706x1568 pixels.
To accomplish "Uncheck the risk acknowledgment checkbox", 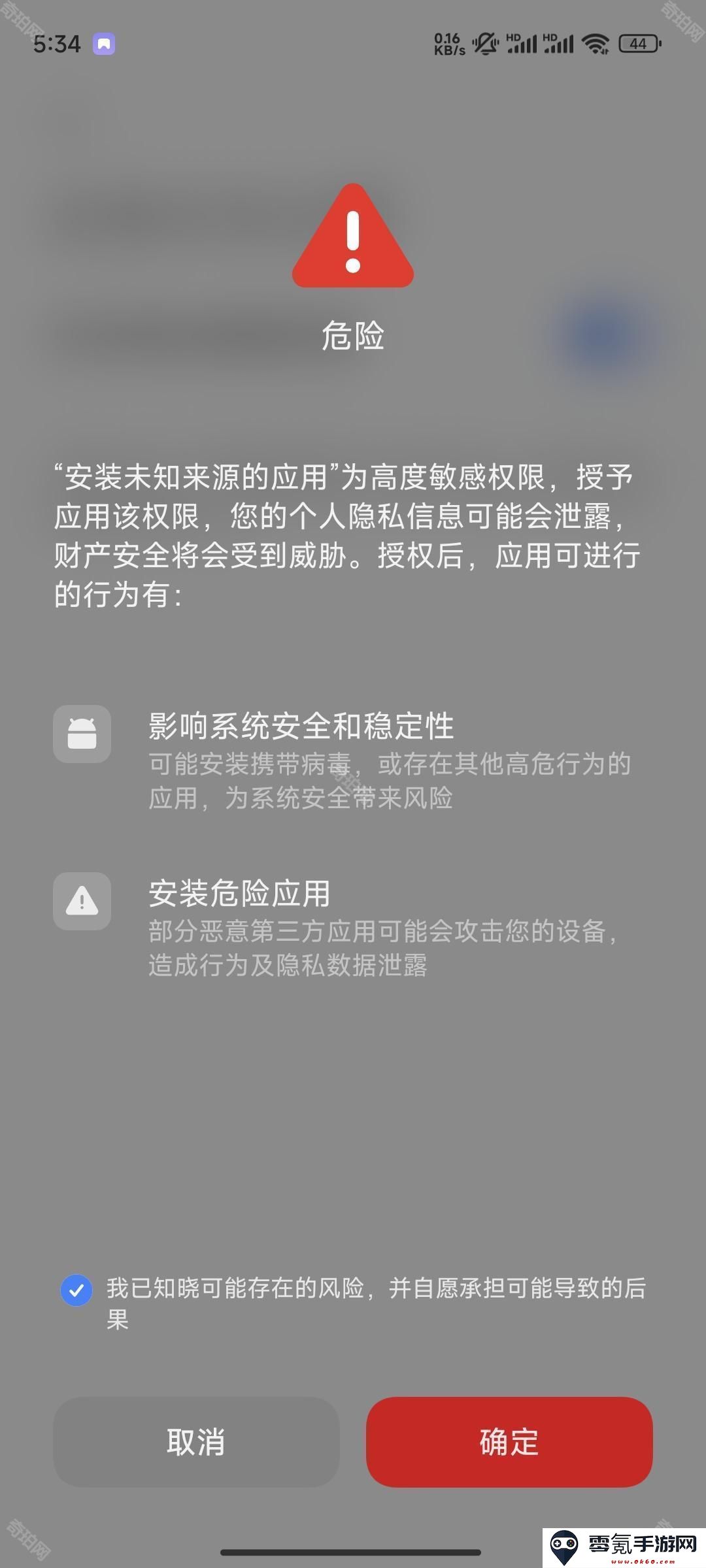I will tap(76, 1290).
